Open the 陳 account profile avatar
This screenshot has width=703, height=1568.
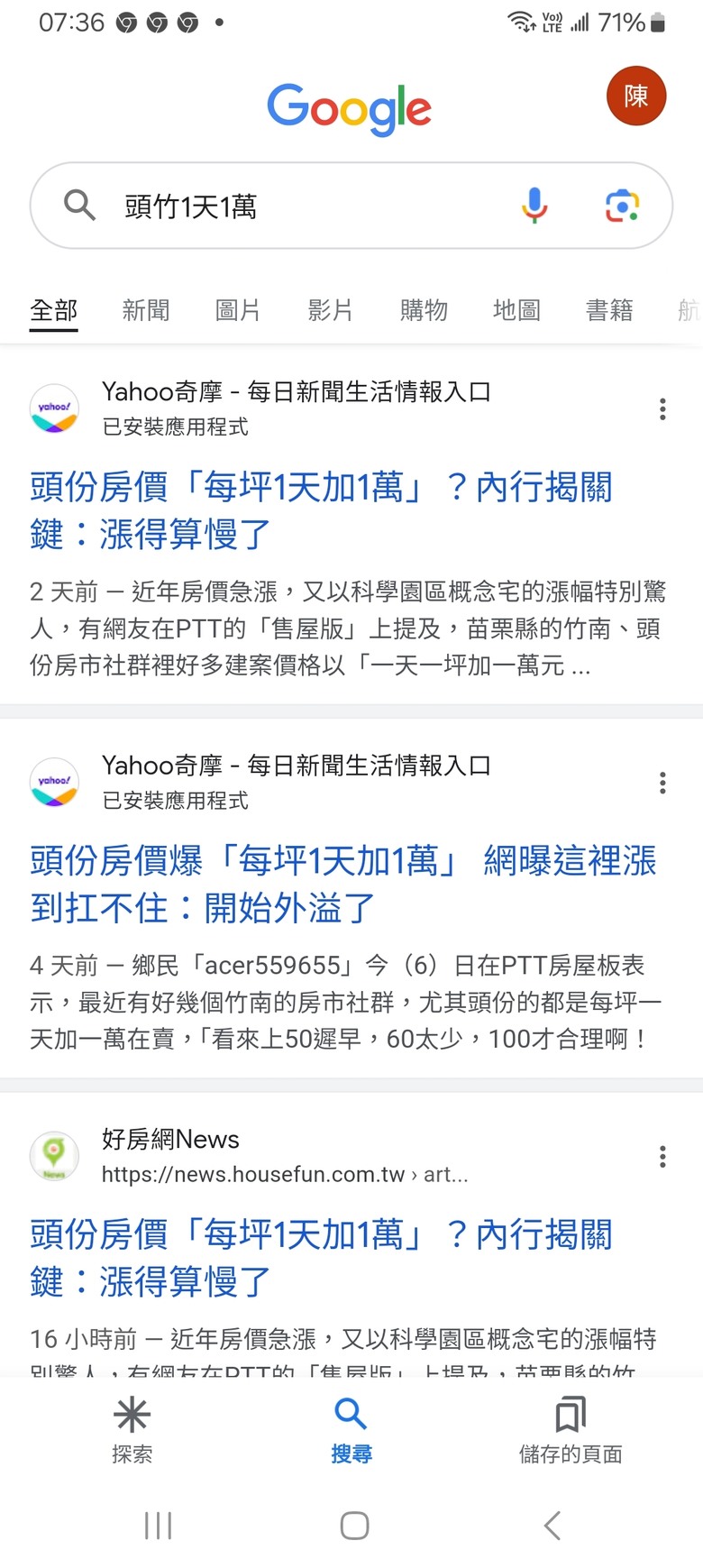pyautogui.click(x=636, y=96)
